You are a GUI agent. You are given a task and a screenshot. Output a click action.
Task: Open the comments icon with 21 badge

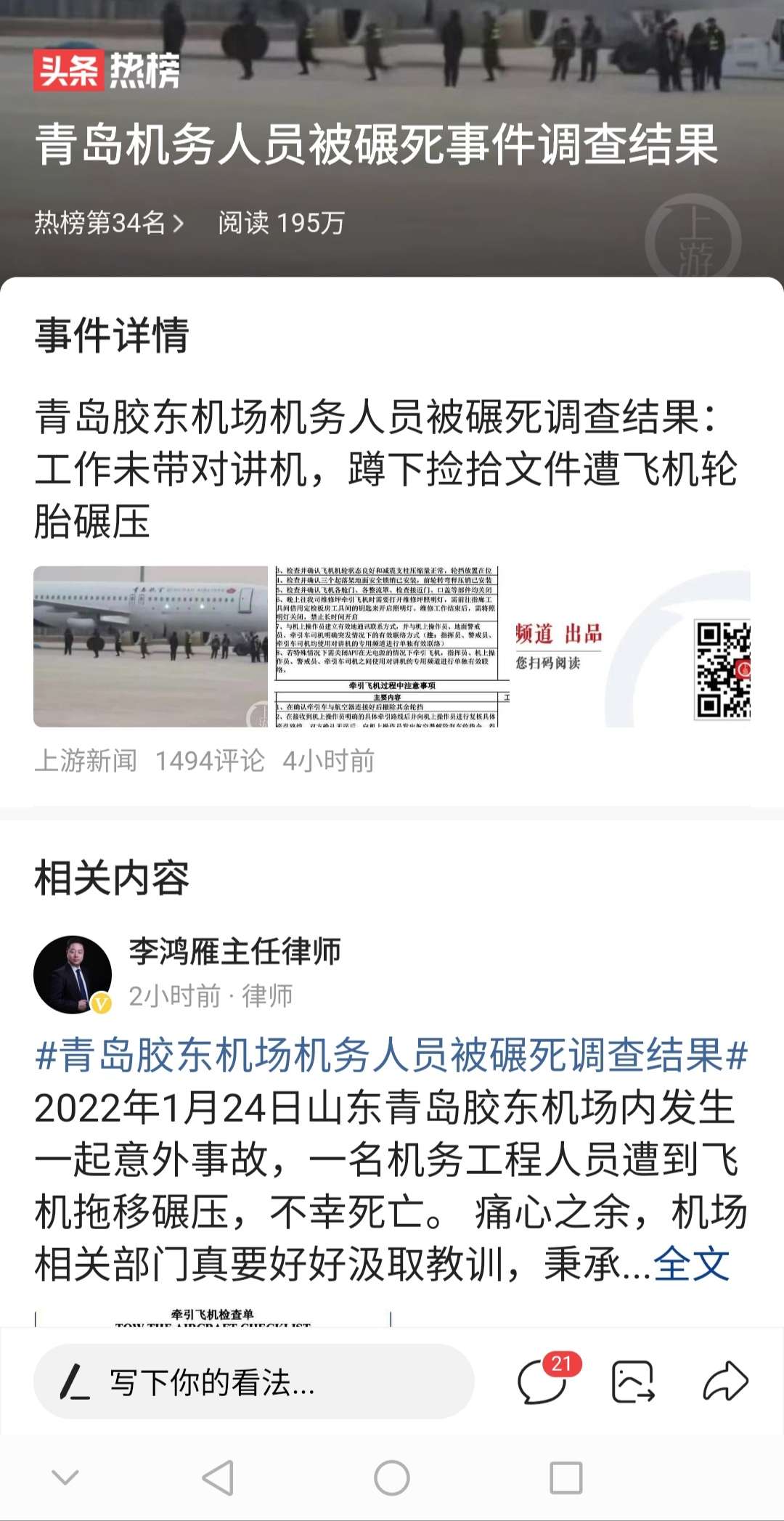click(x=543, y=1382)
